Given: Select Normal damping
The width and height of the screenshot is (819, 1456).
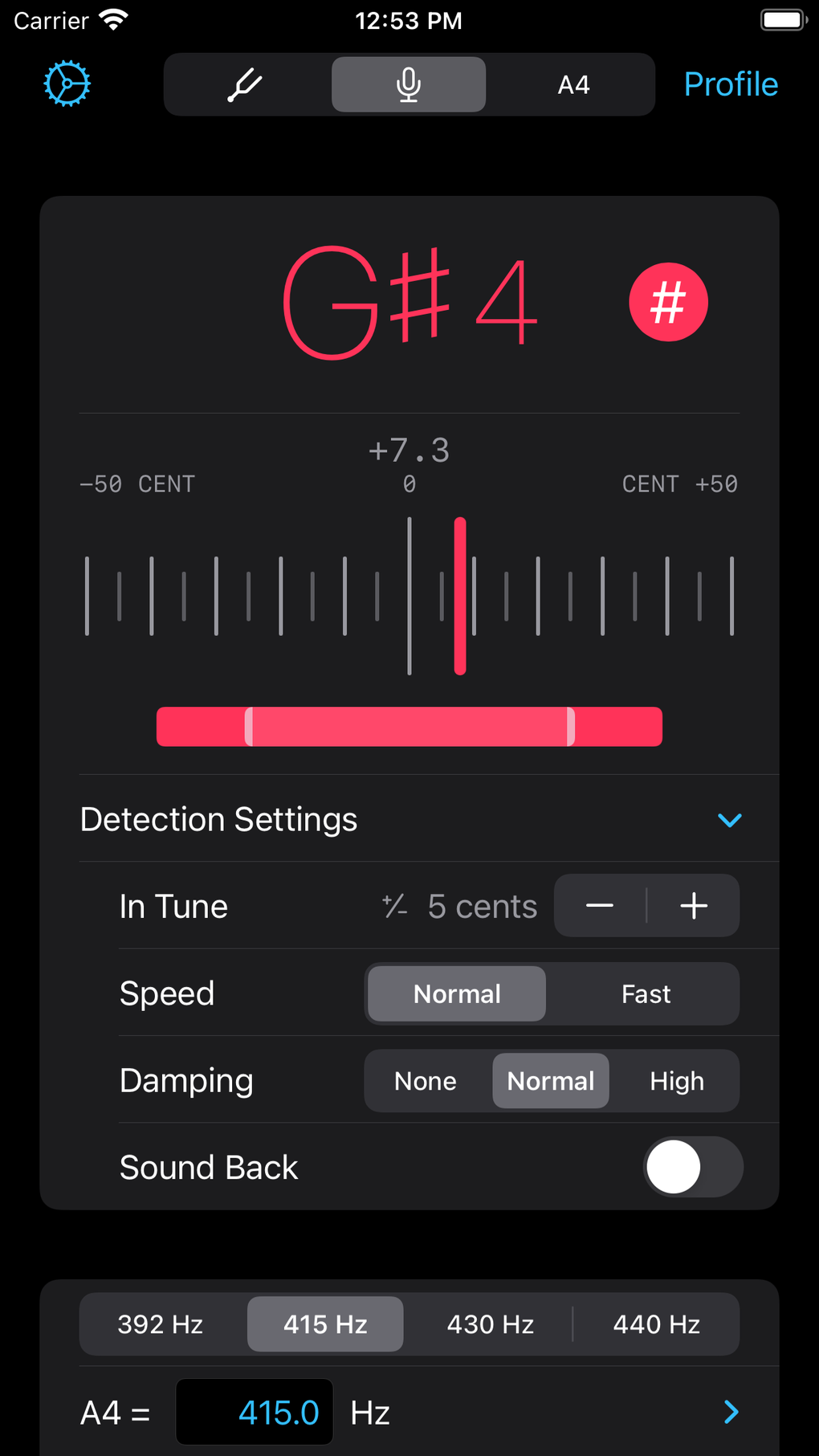Looking at the screenshot, I should coord(551,1081).
